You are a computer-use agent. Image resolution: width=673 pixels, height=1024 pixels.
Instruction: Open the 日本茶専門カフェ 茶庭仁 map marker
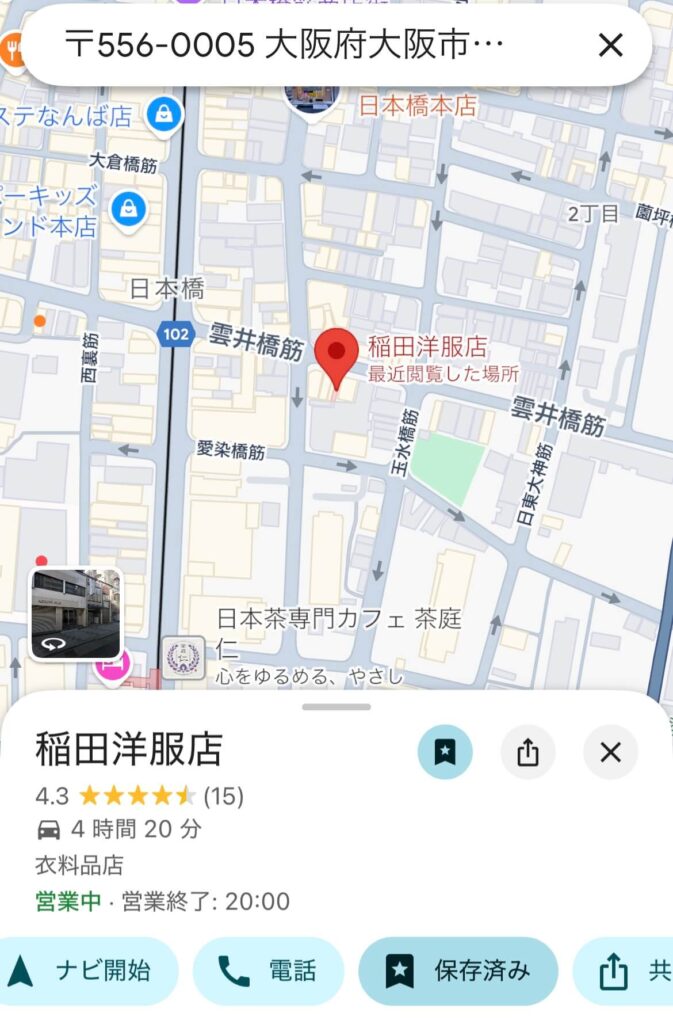184,657
